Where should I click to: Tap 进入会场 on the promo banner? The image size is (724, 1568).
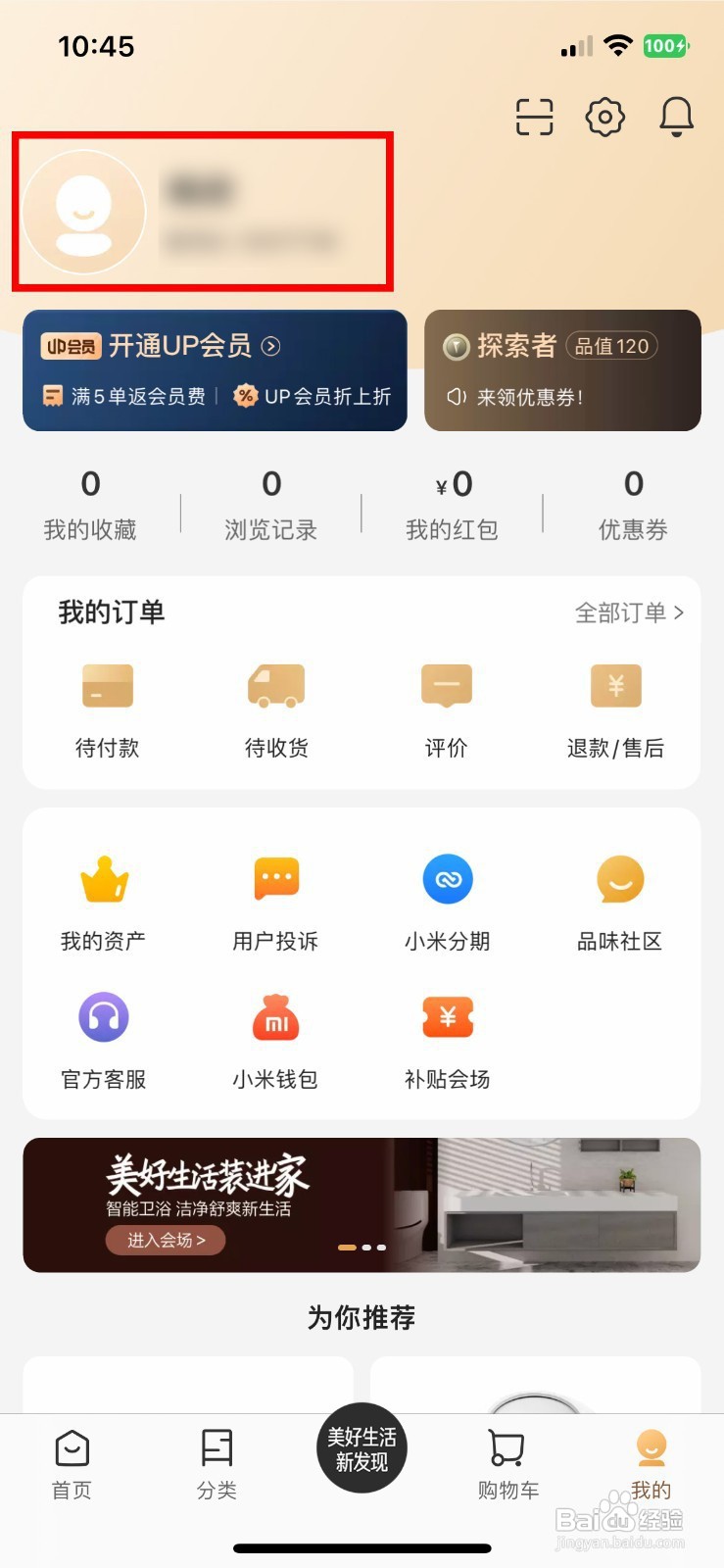(x=165, y=1241)
